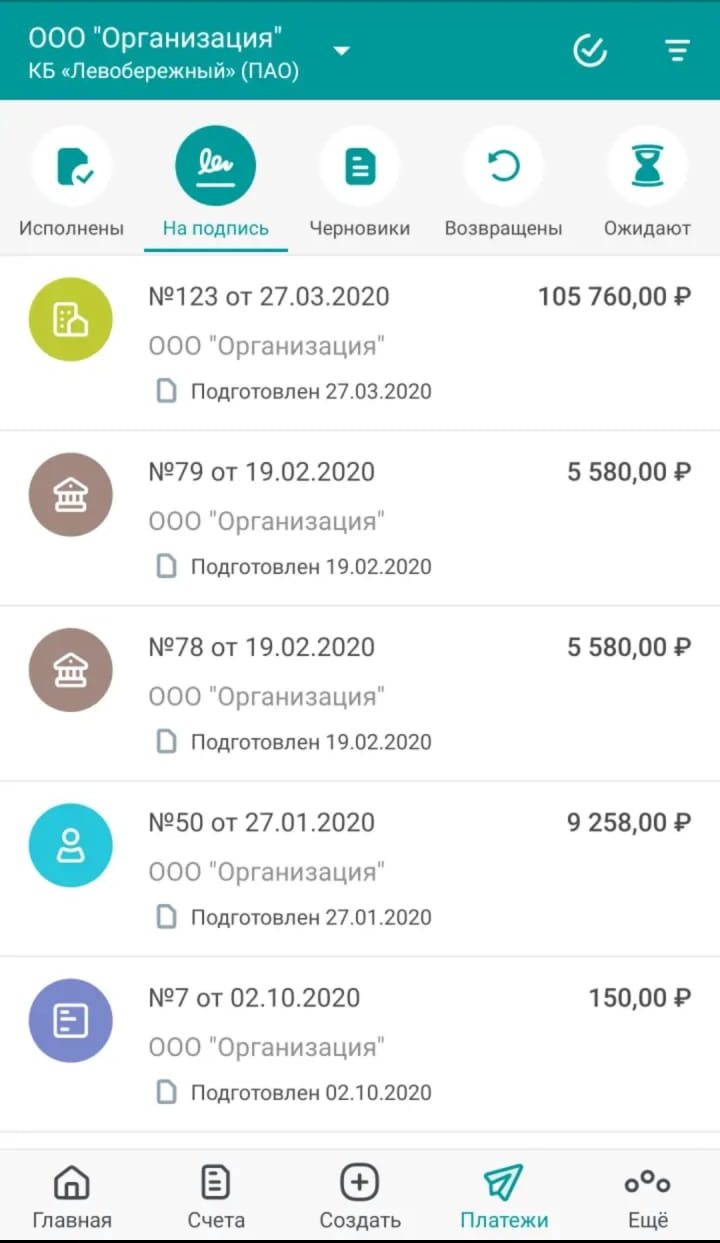Viewport: 720px width, 1243px height.
Task: Open the Ожидают hourglass icon
Action: pos(648,165)
